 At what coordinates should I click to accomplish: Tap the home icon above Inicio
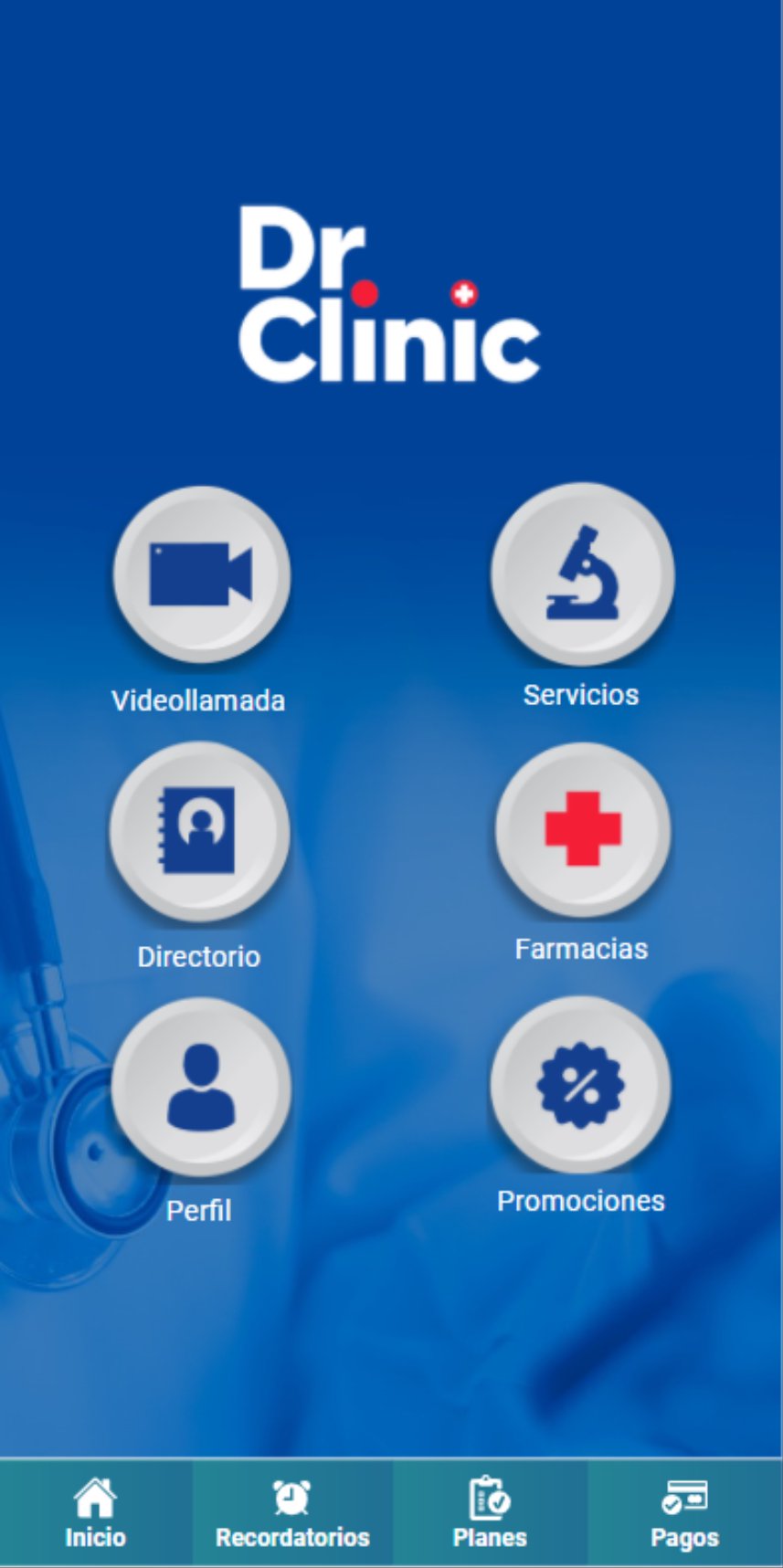(95, 1495)
